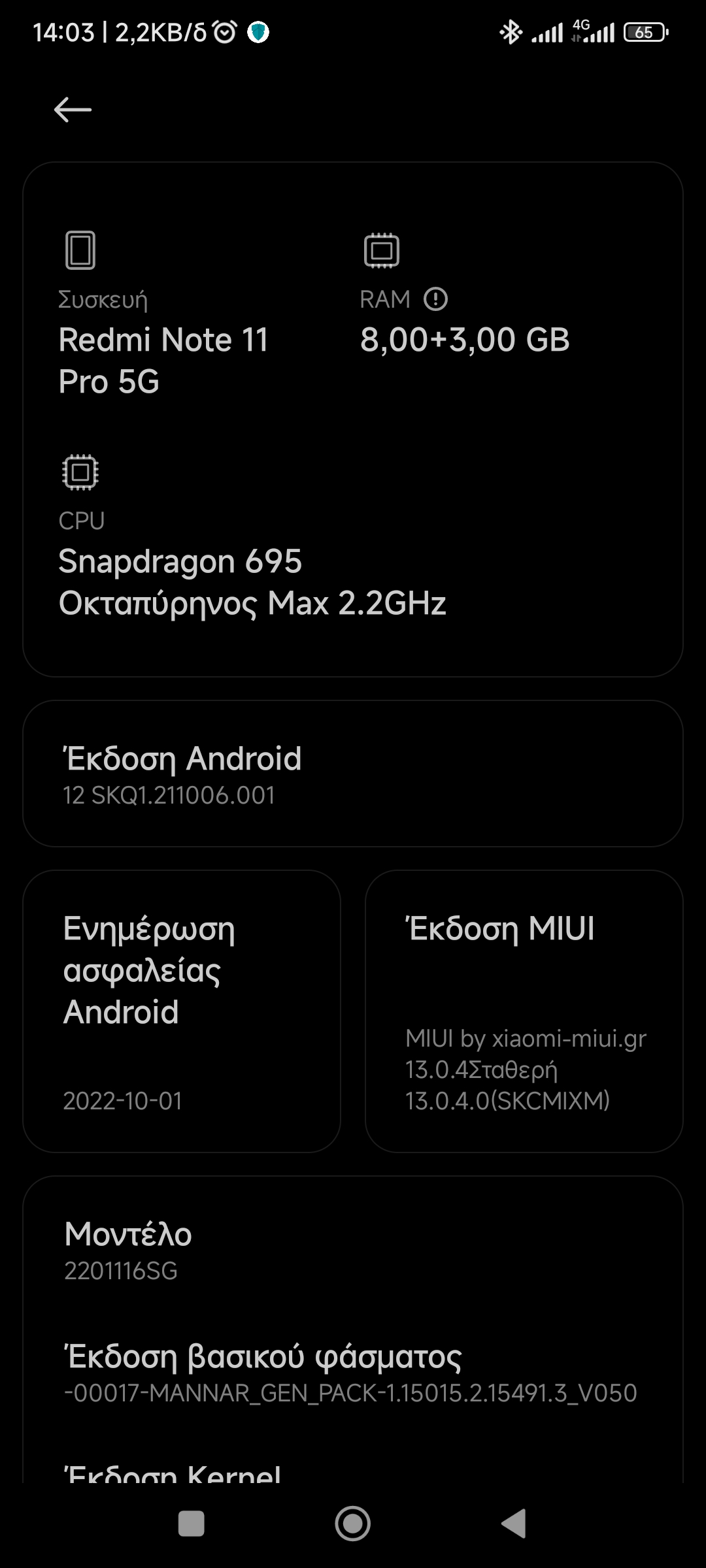Open recent apps from navigation bar
This screenshot has width=706, height=1568.
pyautogui.click(x=191, y=1524)
